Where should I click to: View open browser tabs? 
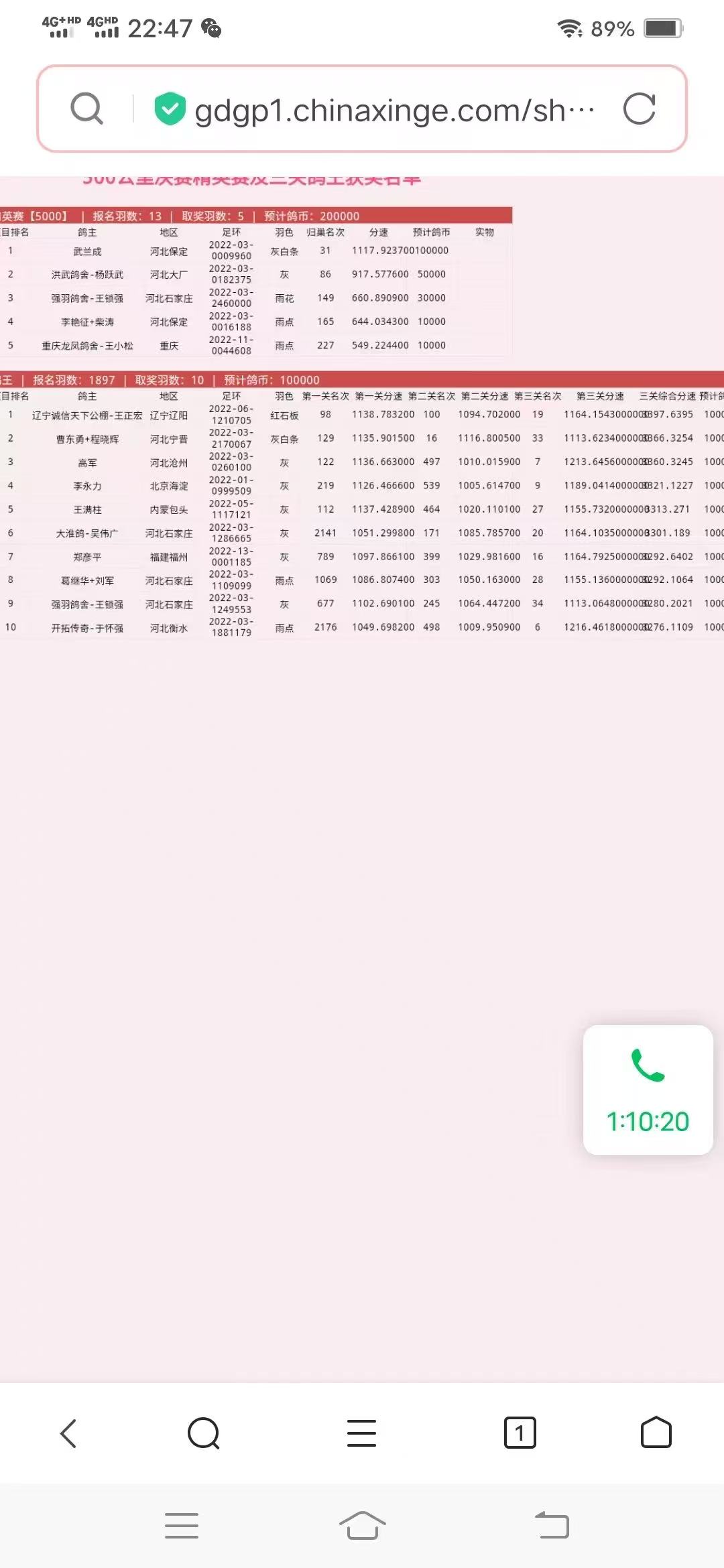[x=520, y=1433]
